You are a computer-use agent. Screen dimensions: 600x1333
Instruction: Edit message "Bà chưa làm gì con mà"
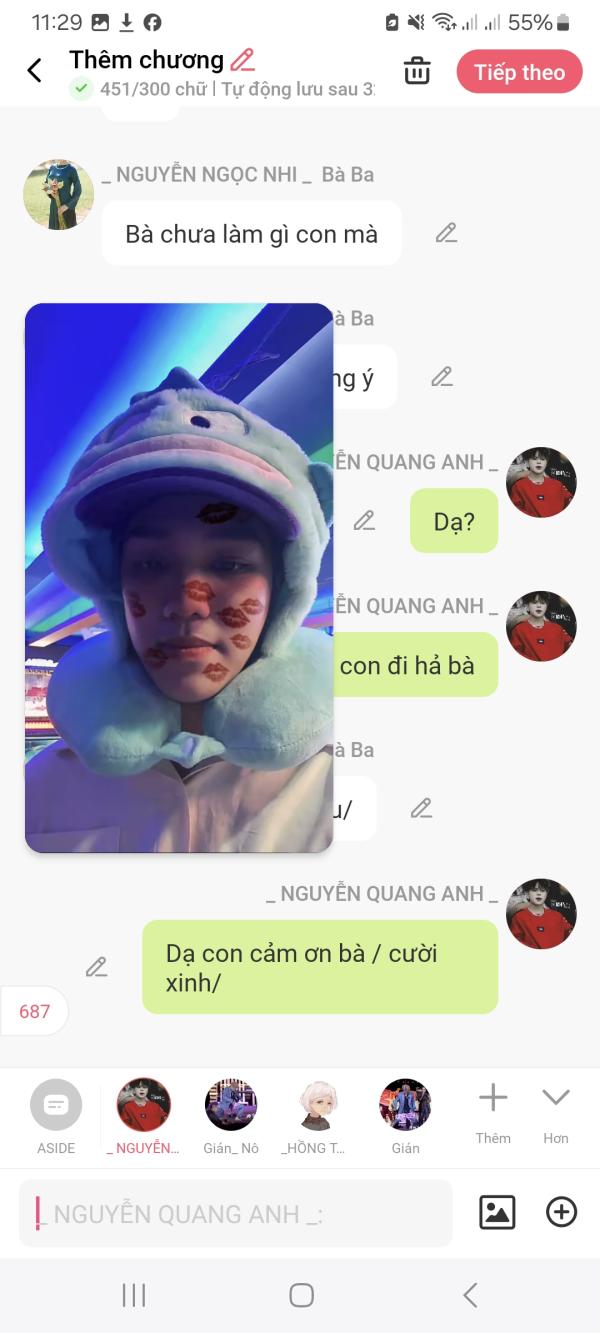tap(446, 233)
